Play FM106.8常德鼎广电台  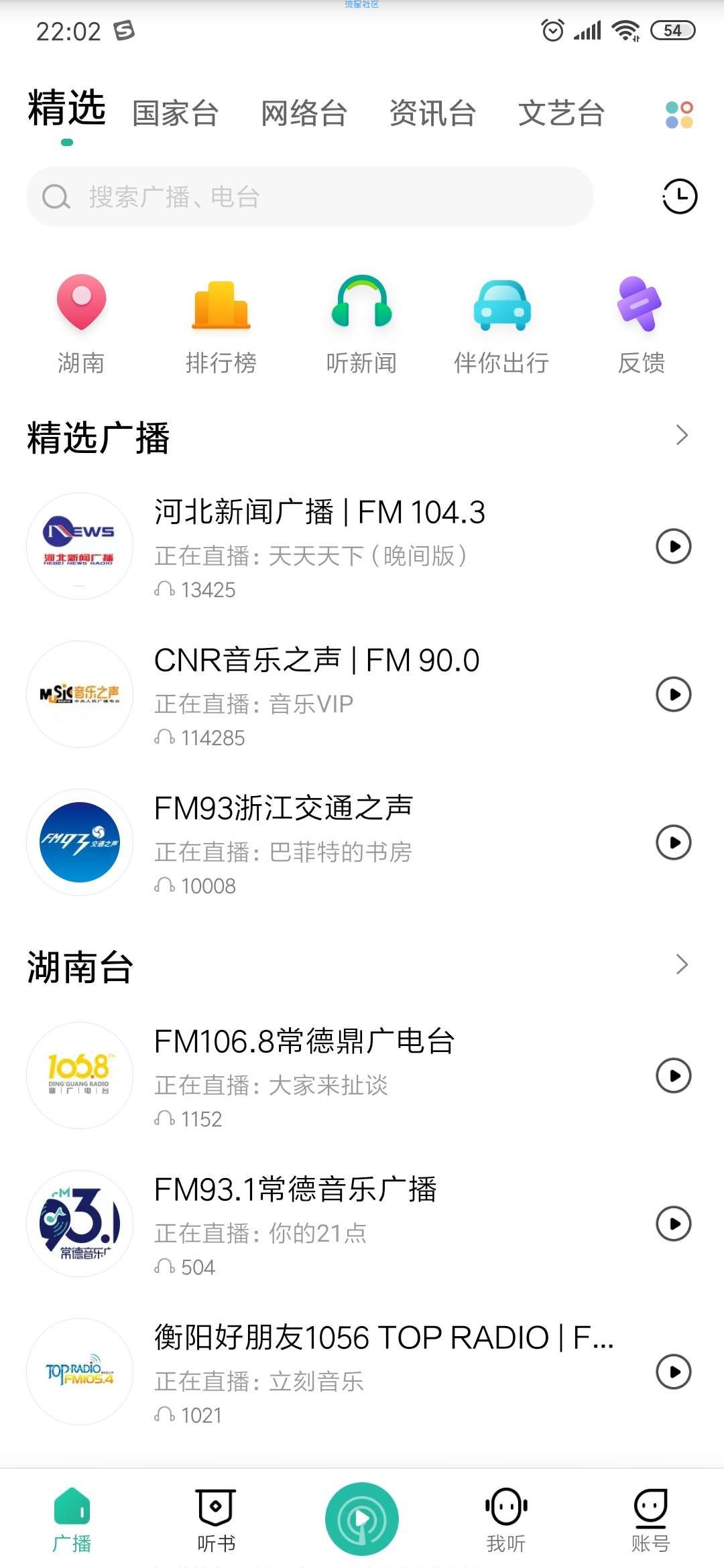coord(674,1075)
